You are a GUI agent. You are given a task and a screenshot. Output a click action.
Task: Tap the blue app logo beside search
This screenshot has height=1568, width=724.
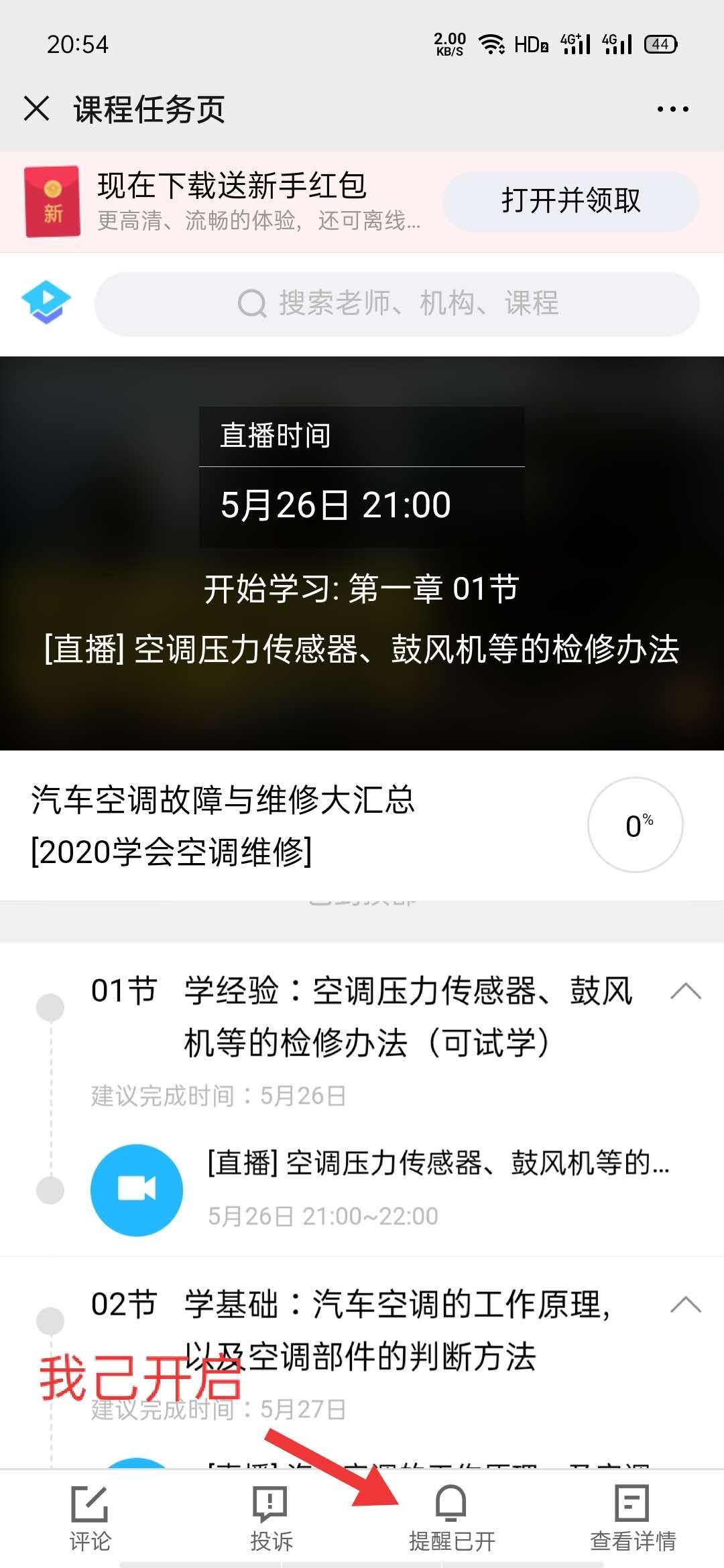tap(46, 303)
